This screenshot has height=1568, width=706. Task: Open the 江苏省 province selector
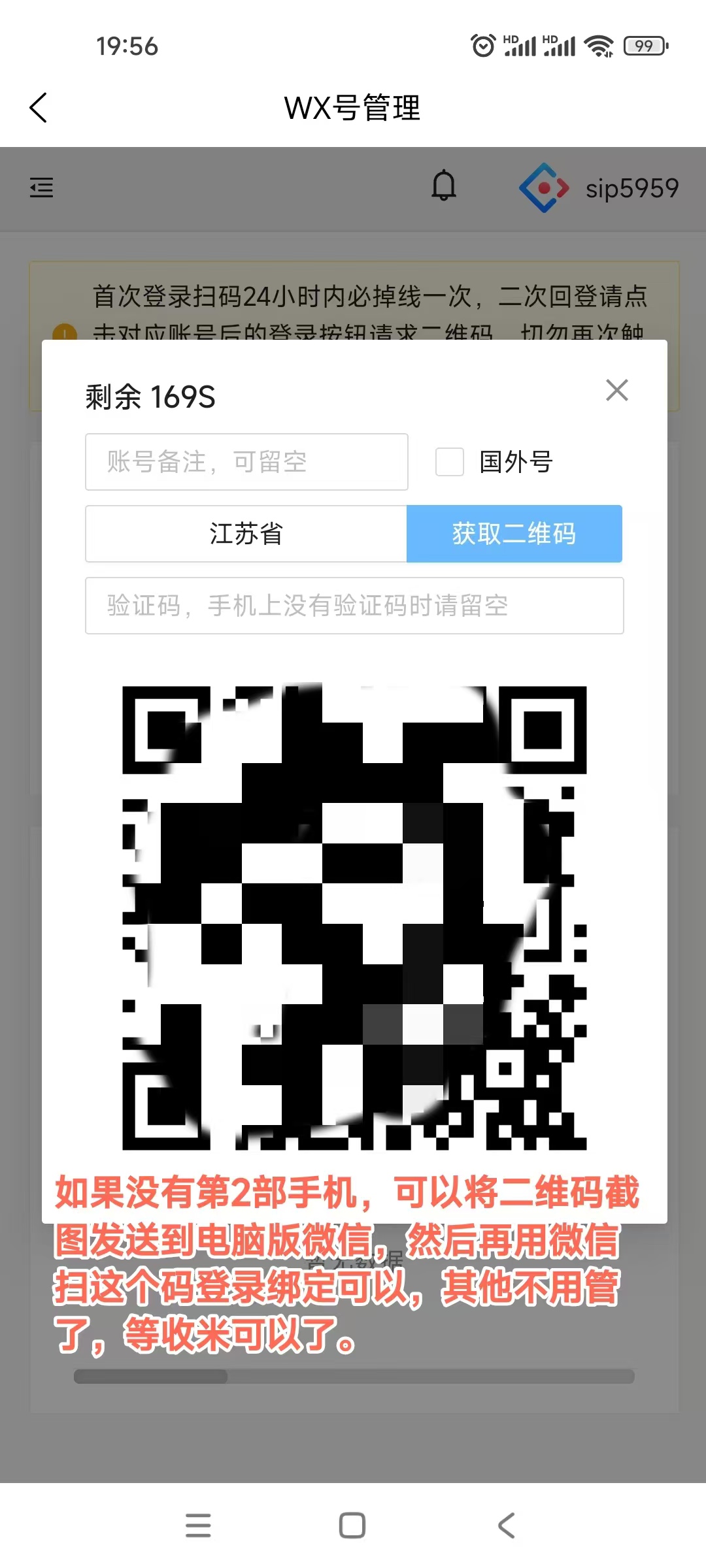click(x=246, y=534)
